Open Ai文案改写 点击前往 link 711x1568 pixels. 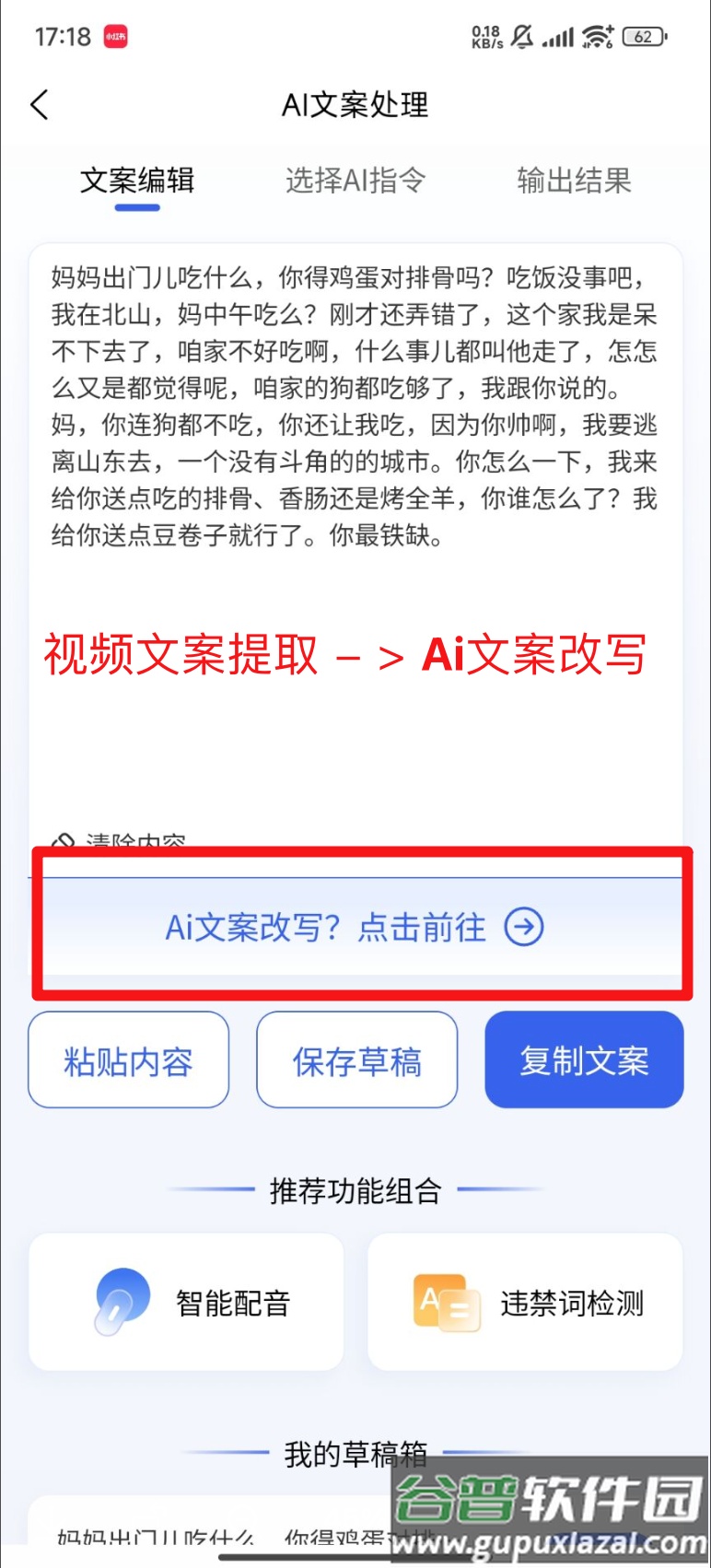[355, 927]
